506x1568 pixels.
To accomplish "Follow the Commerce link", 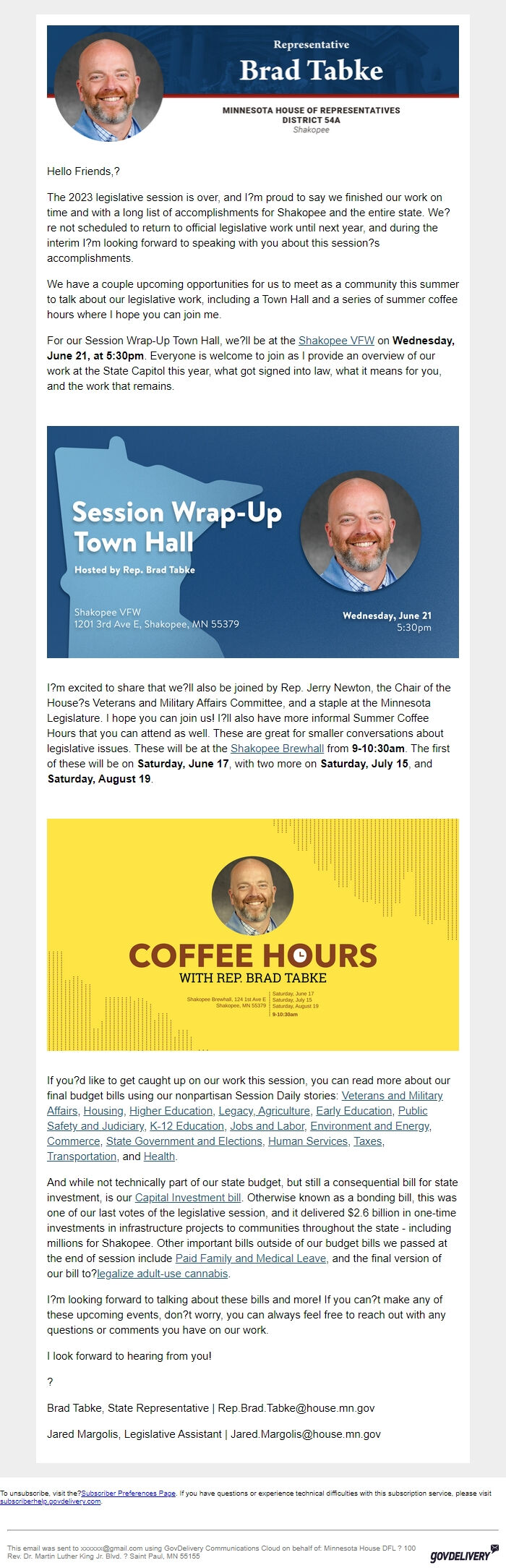I will (73, 1141).
